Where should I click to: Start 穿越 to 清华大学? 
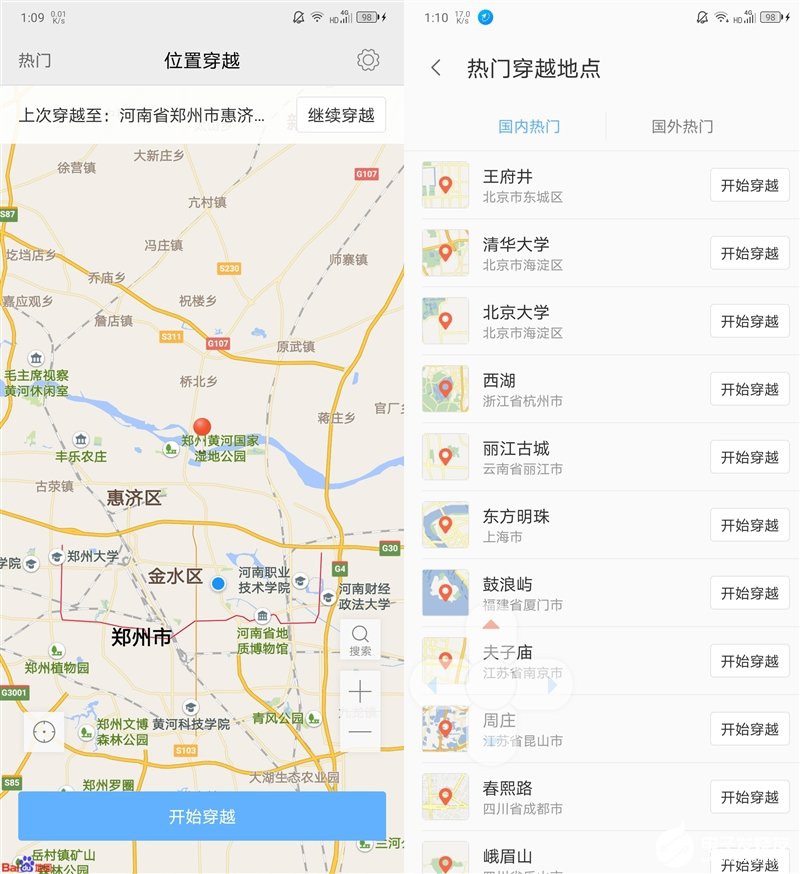(x=749, y=254)
